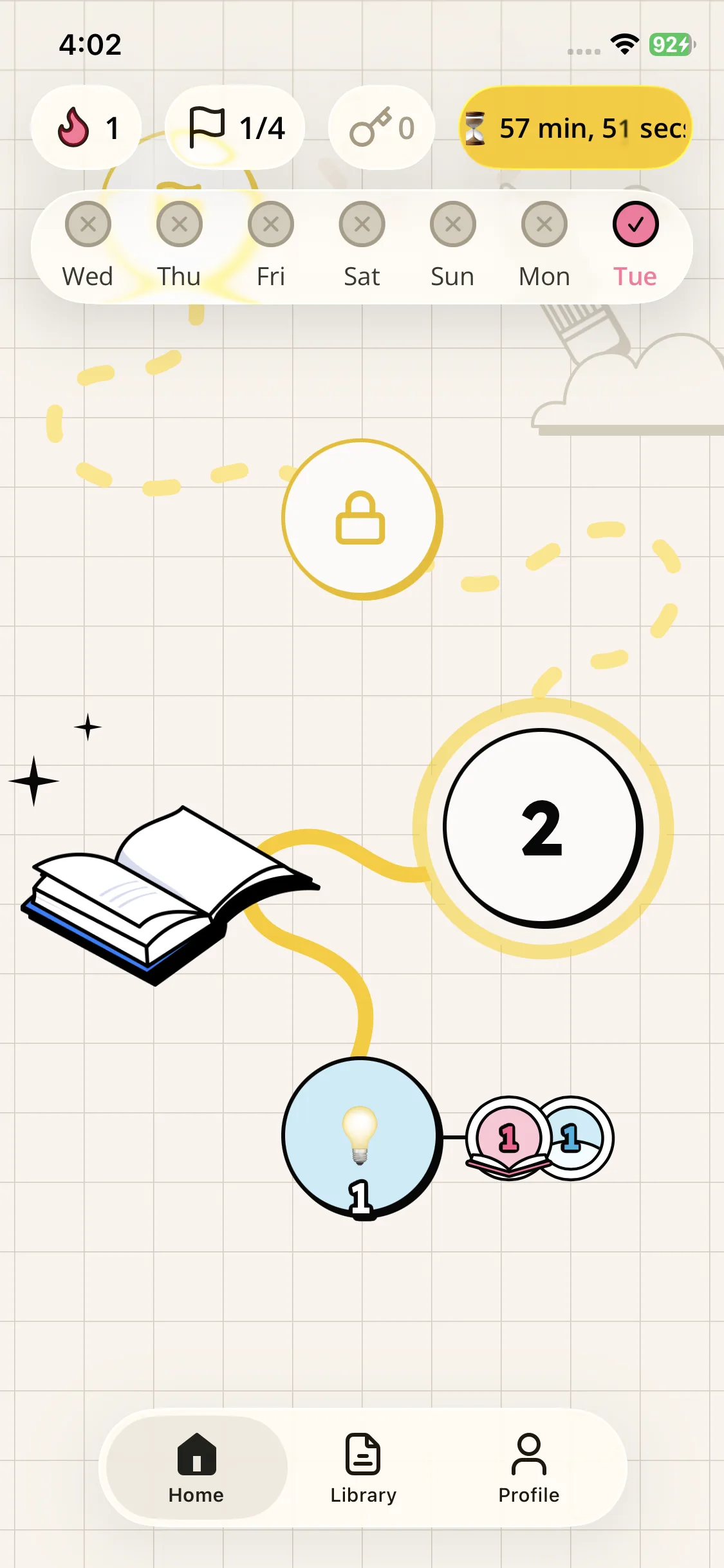Select the Home tab
Image resolution: width=724 pixels, height=1568 pixels.
pos(196,1468)
